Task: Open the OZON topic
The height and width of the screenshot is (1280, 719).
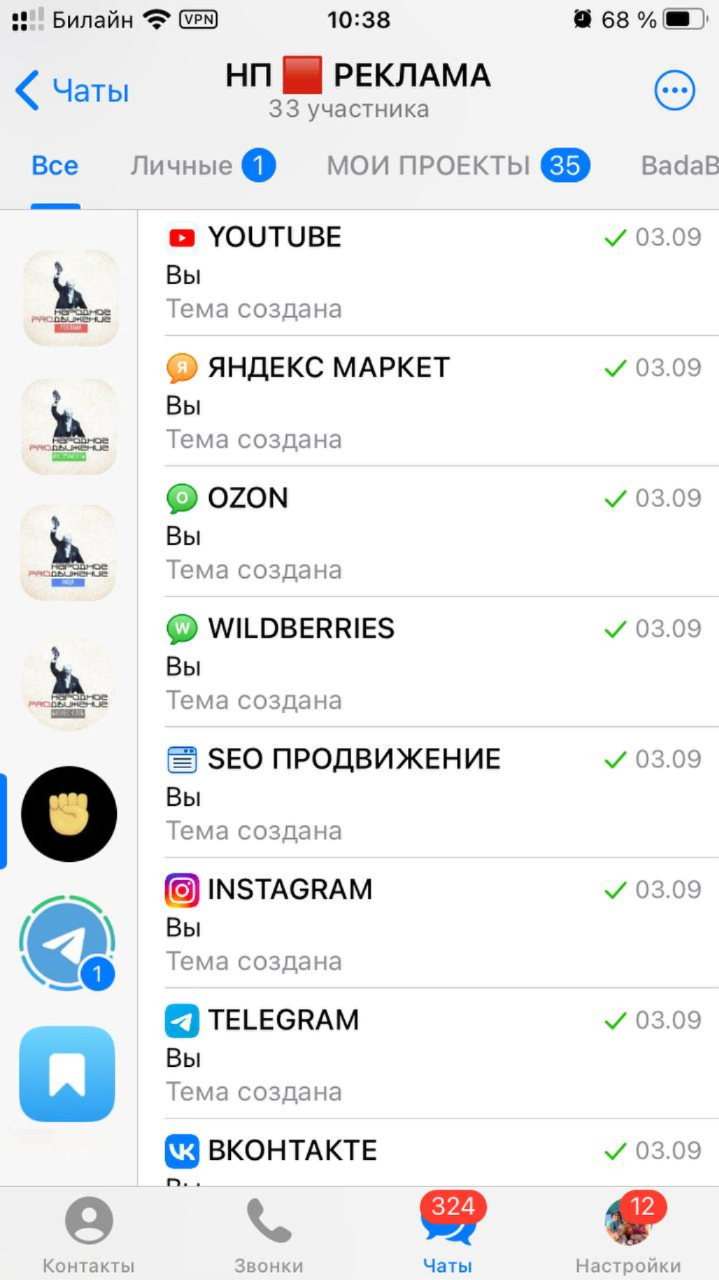Action: [430, 532]
